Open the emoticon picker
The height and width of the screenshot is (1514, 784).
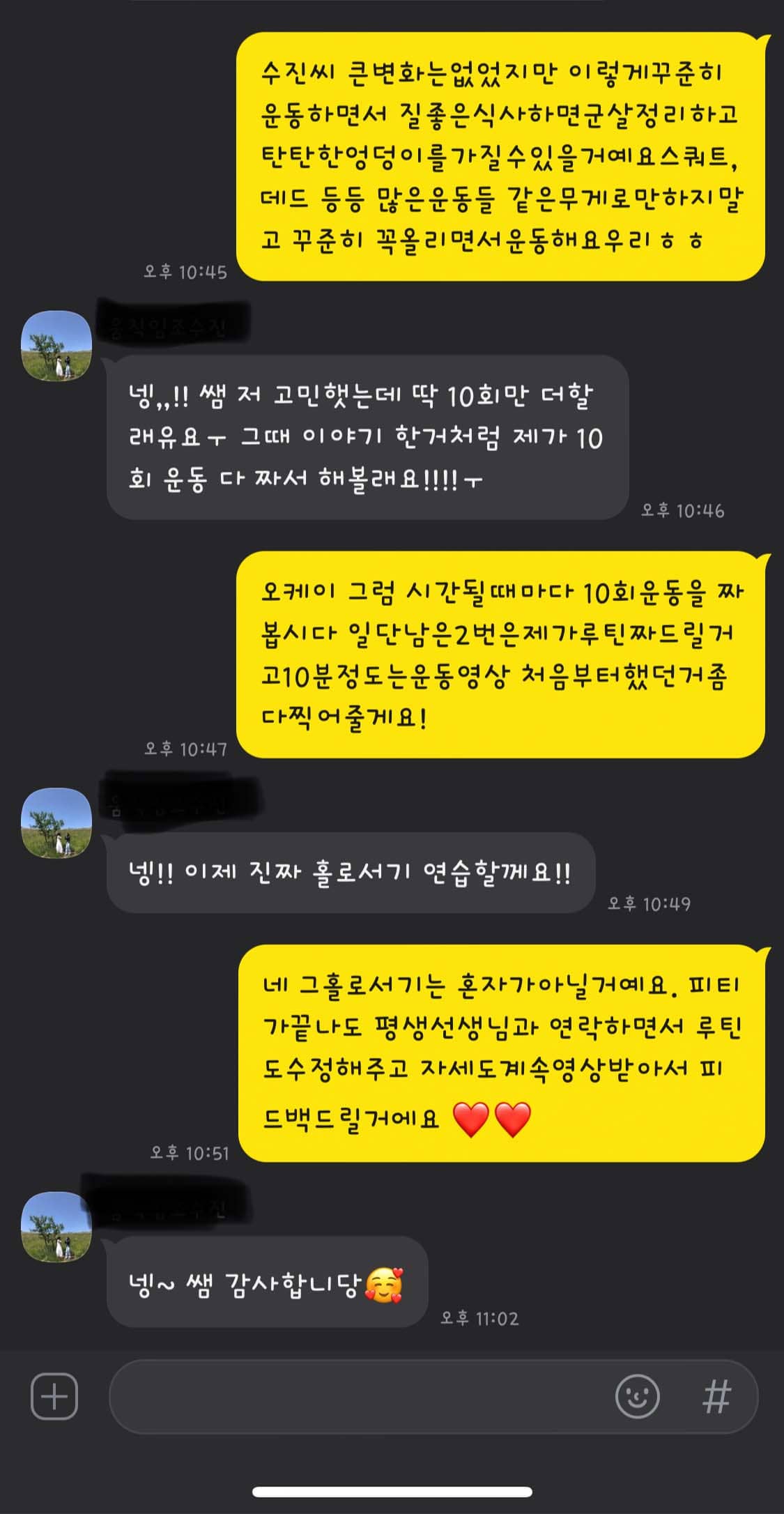pyautogui.click(x=637, y=1396)
